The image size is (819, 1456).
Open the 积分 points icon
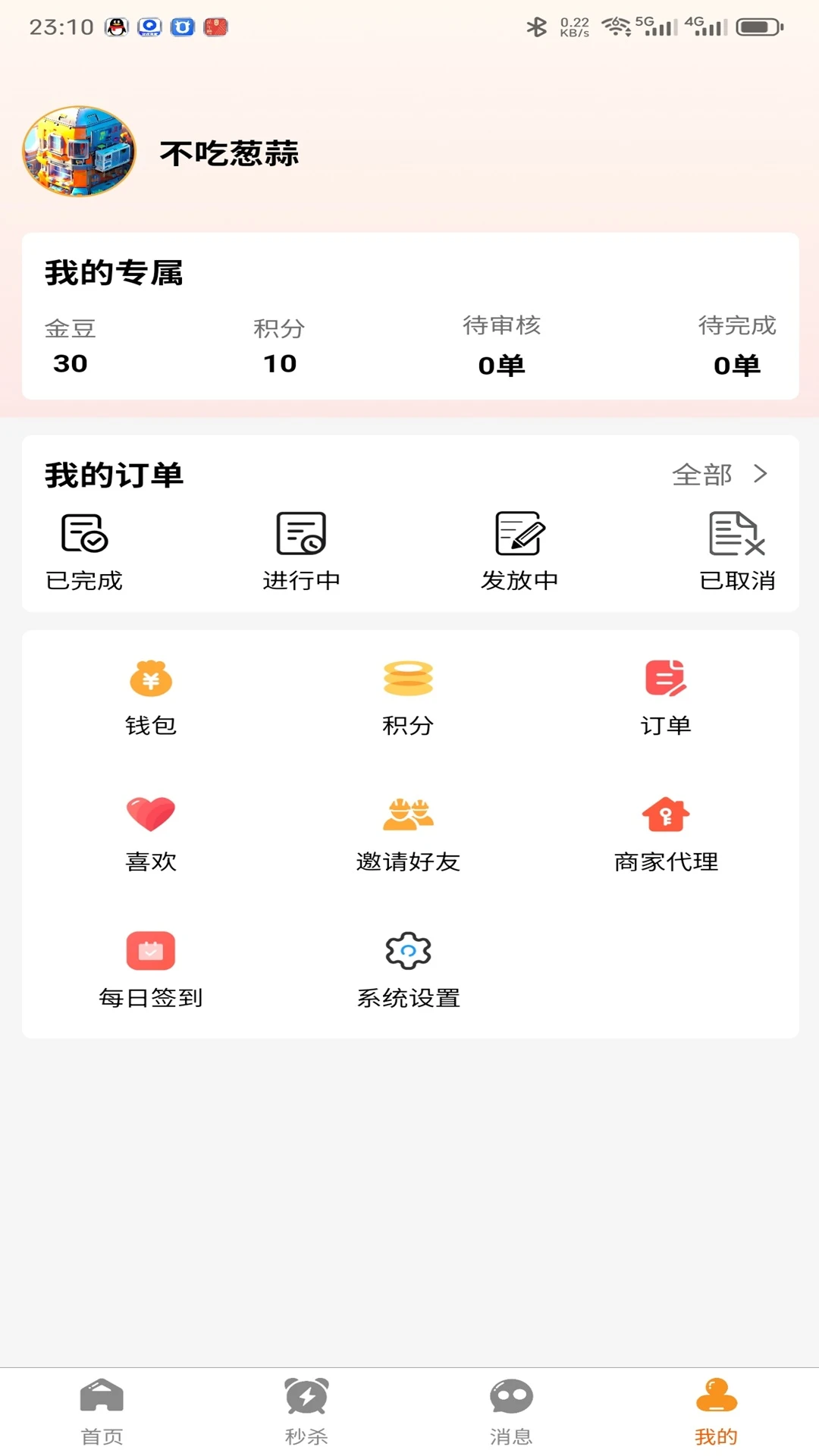coord(408,680)
